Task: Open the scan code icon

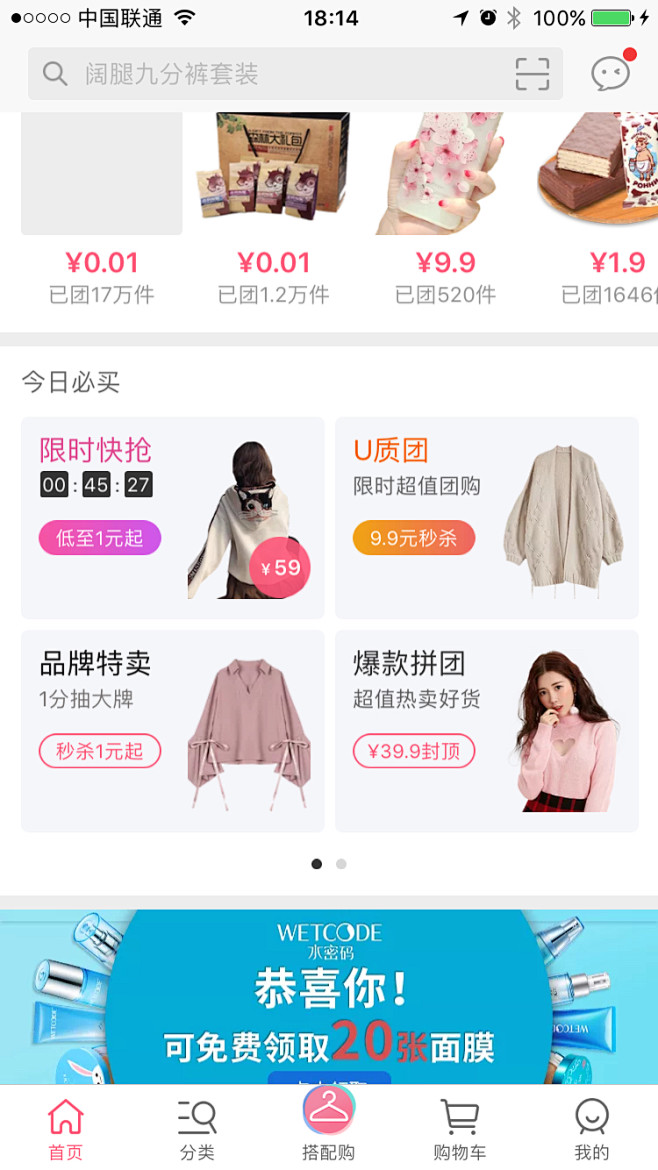Action: [532, 74]
